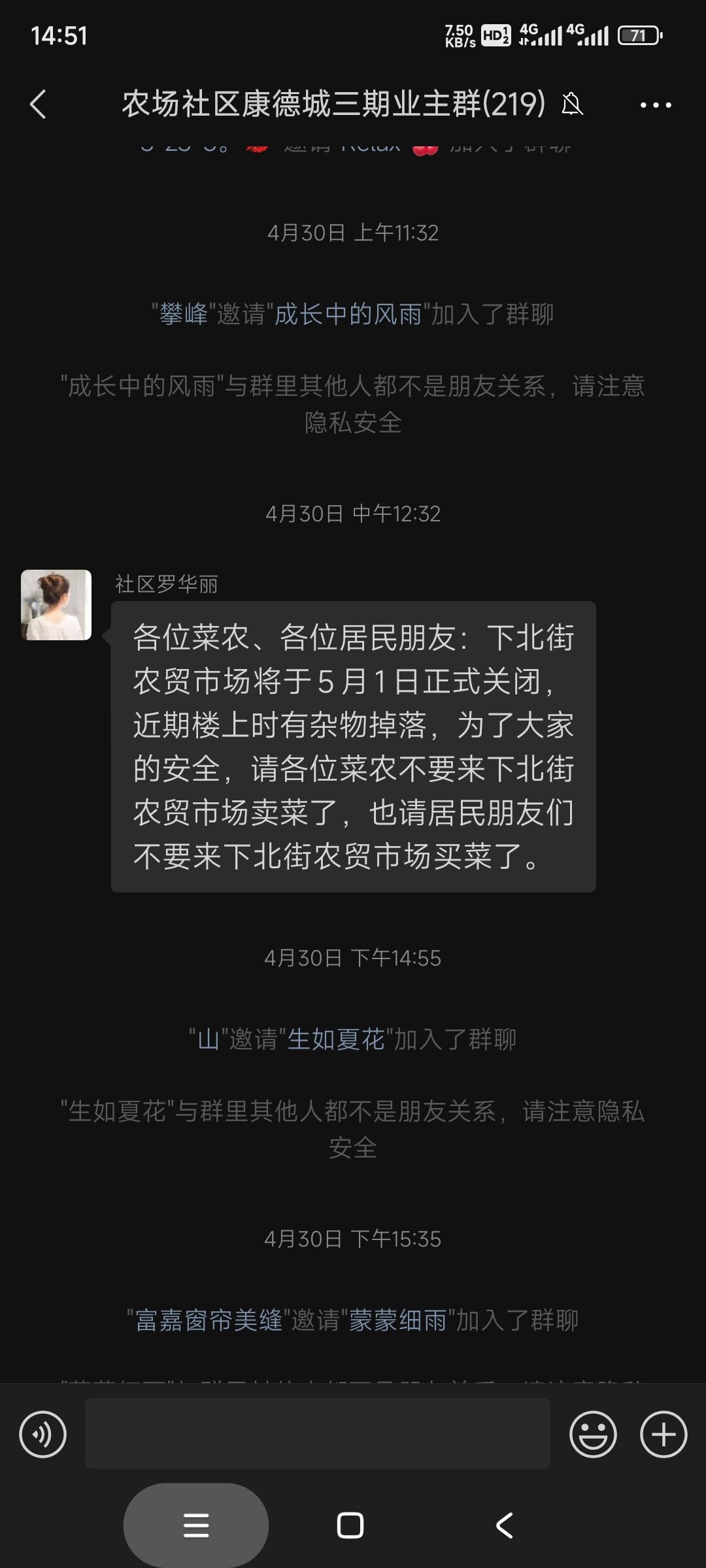Open the plus attachments menu
This screenshot has width=706, height=1568.
pos(663,1435)
